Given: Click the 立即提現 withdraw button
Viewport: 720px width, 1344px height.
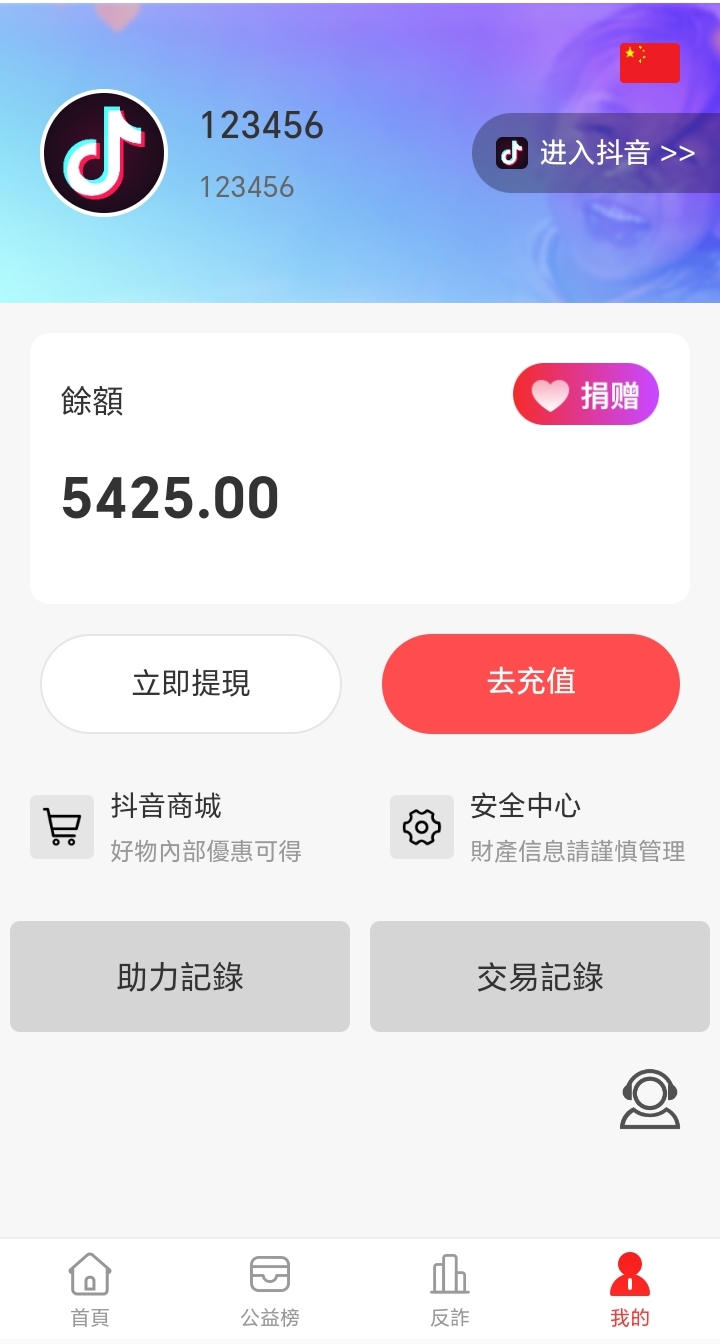Looking at the screenshot, I should [x=190, y=683].
